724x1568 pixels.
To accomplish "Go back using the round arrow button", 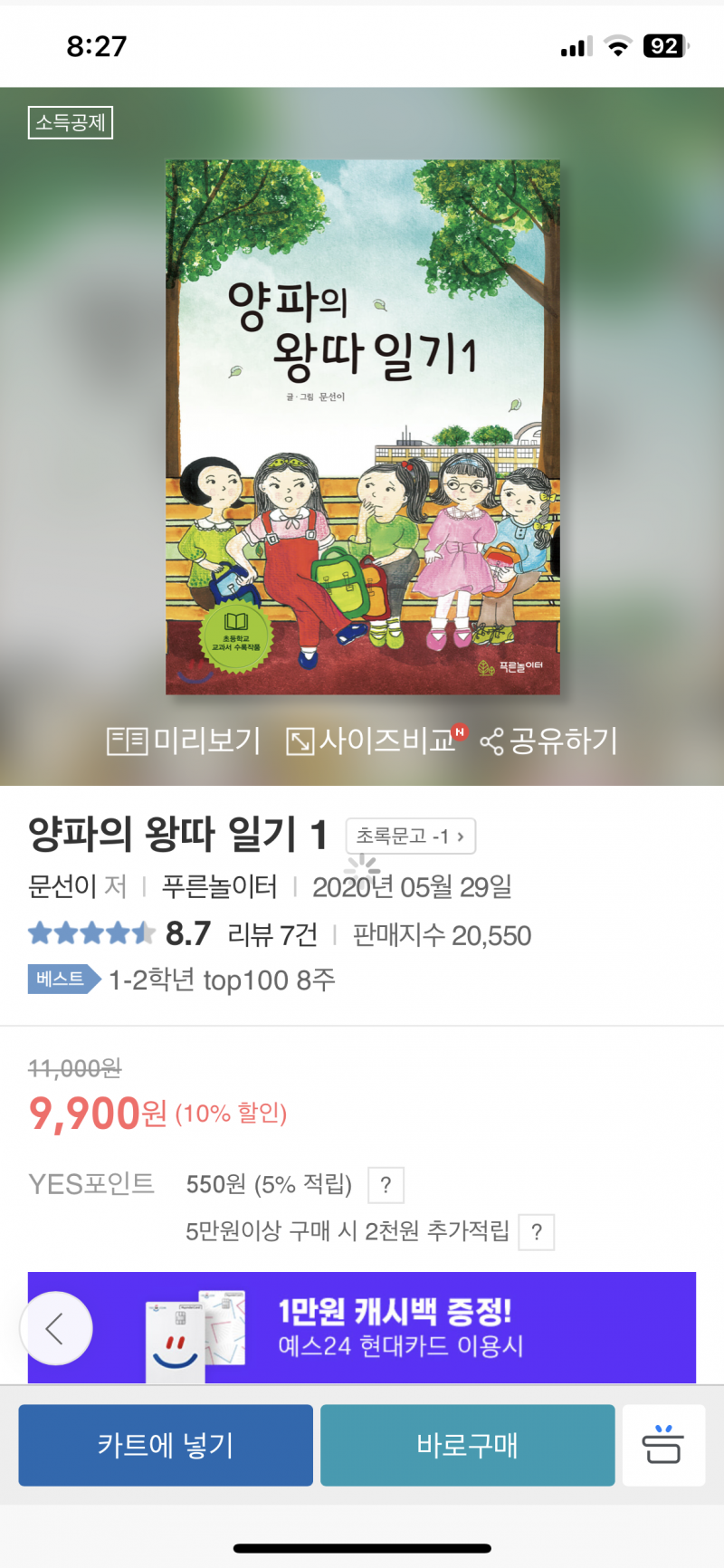I will (x=56, y=1328).
